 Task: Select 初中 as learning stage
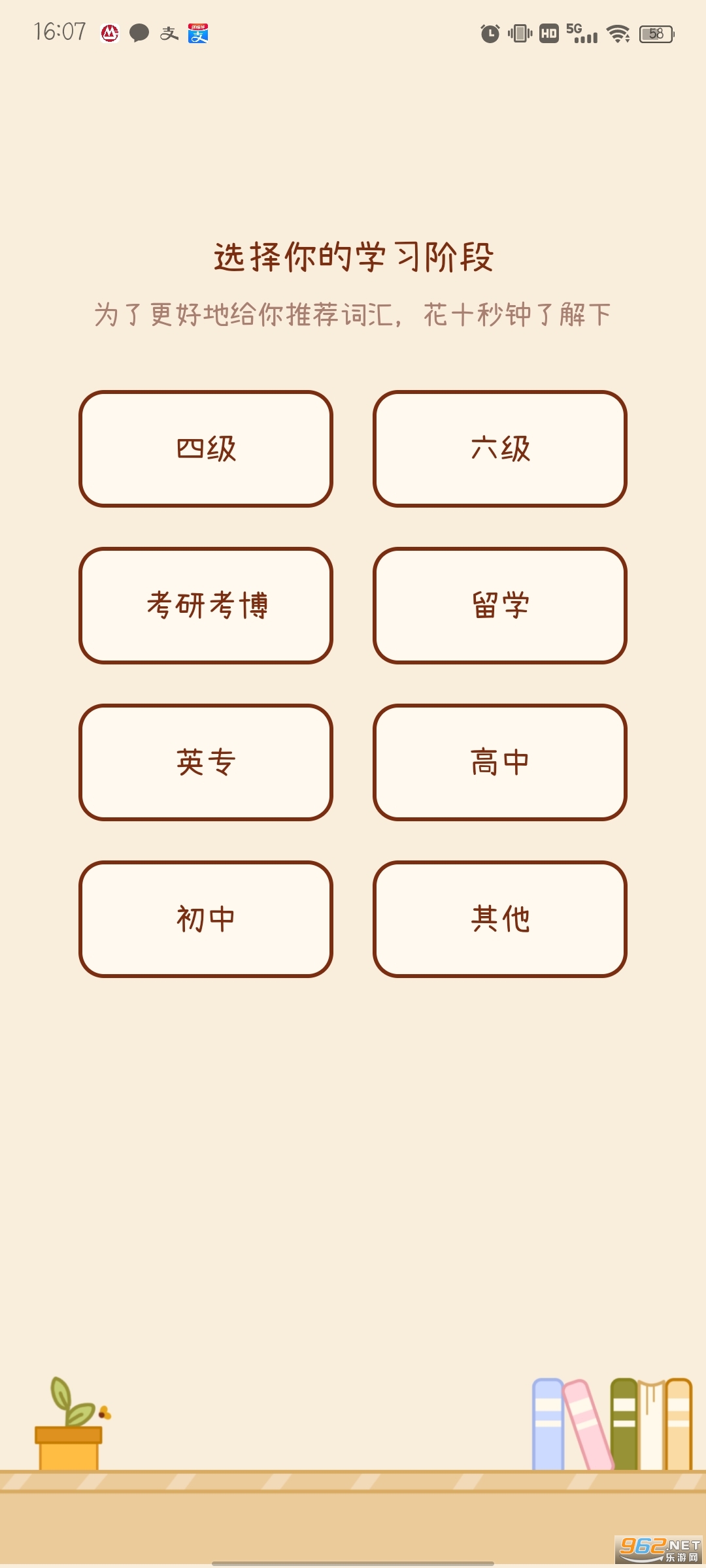click(x=206, y=919)
